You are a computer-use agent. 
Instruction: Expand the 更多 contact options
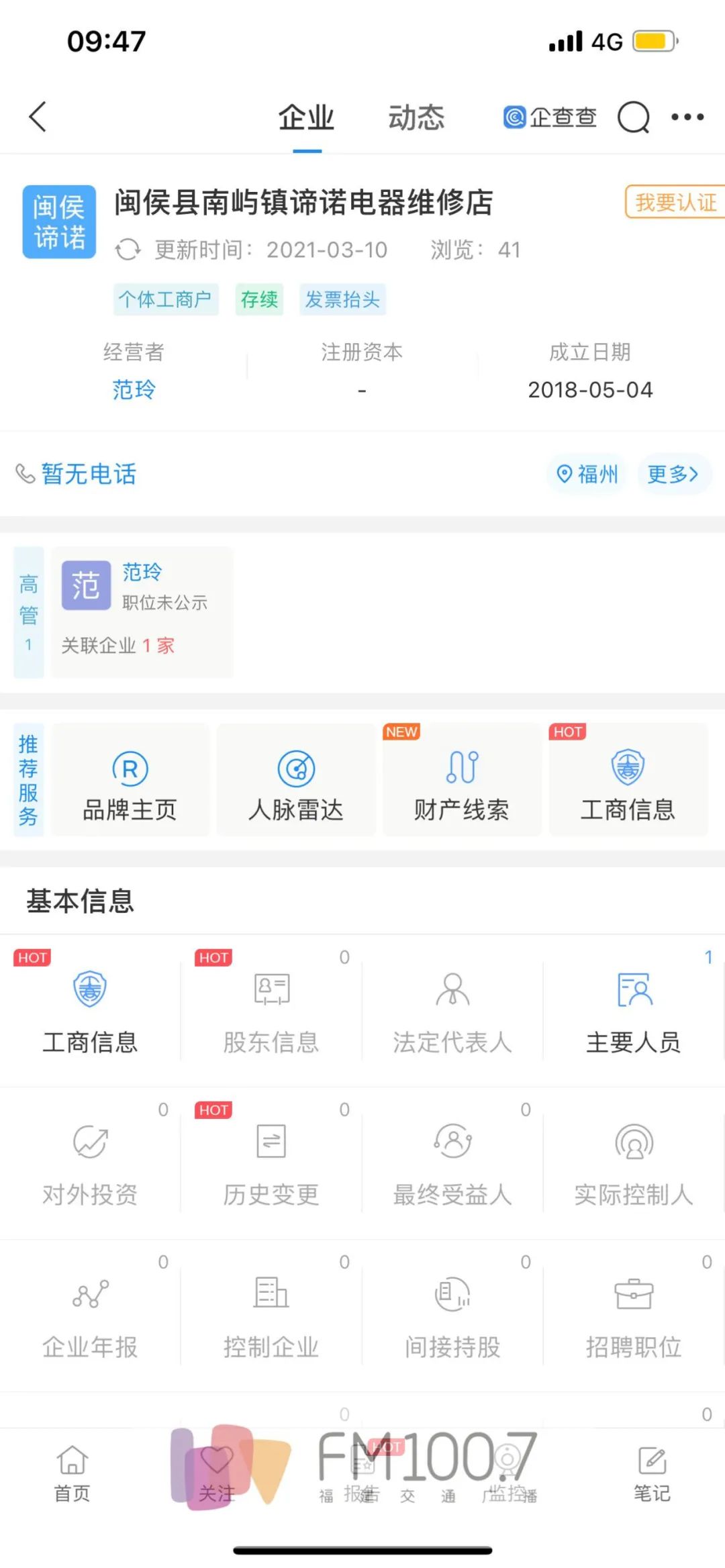coord(673,474)
